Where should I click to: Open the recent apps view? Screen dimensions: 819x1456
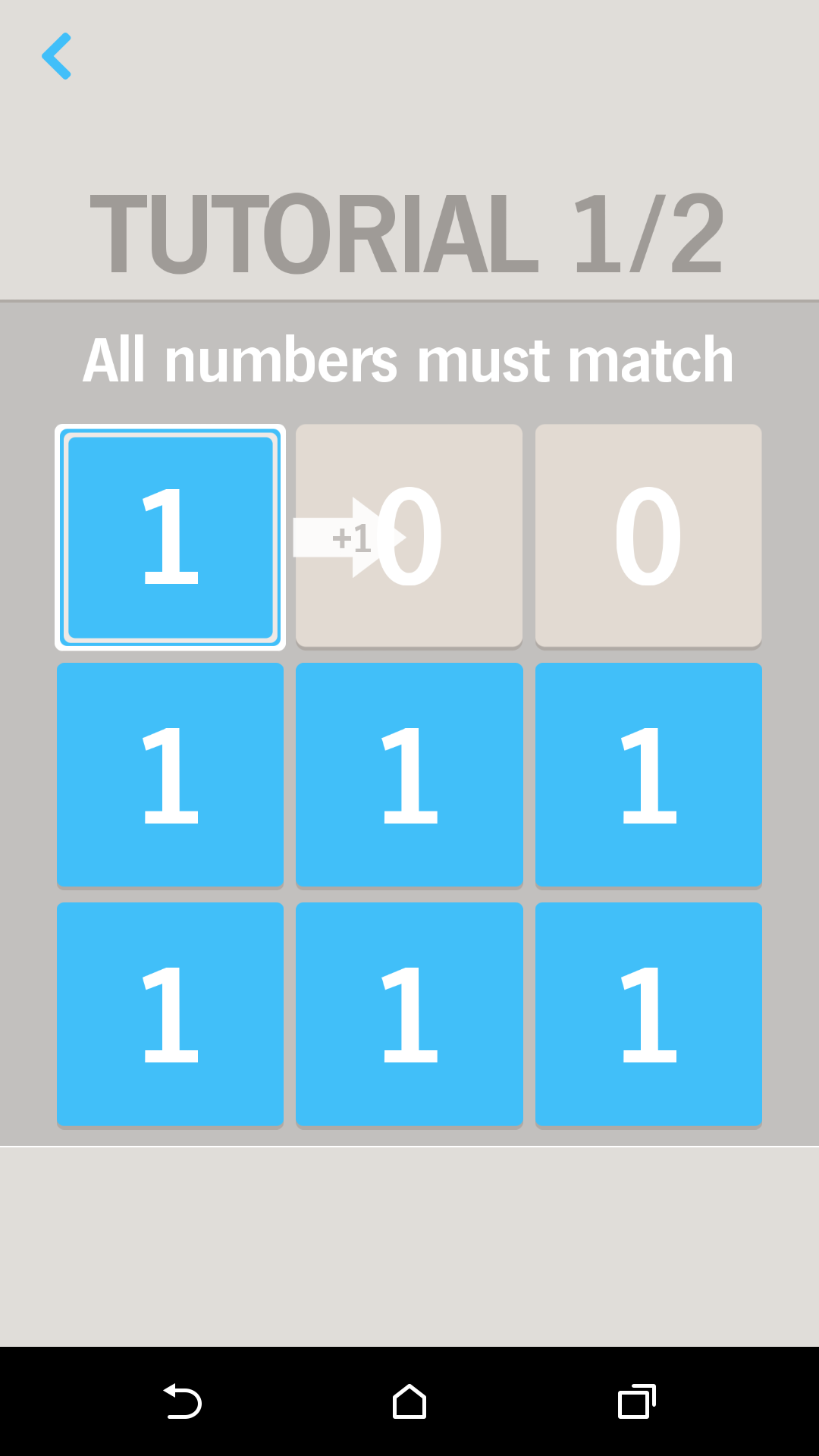(x=637, y=1401)
